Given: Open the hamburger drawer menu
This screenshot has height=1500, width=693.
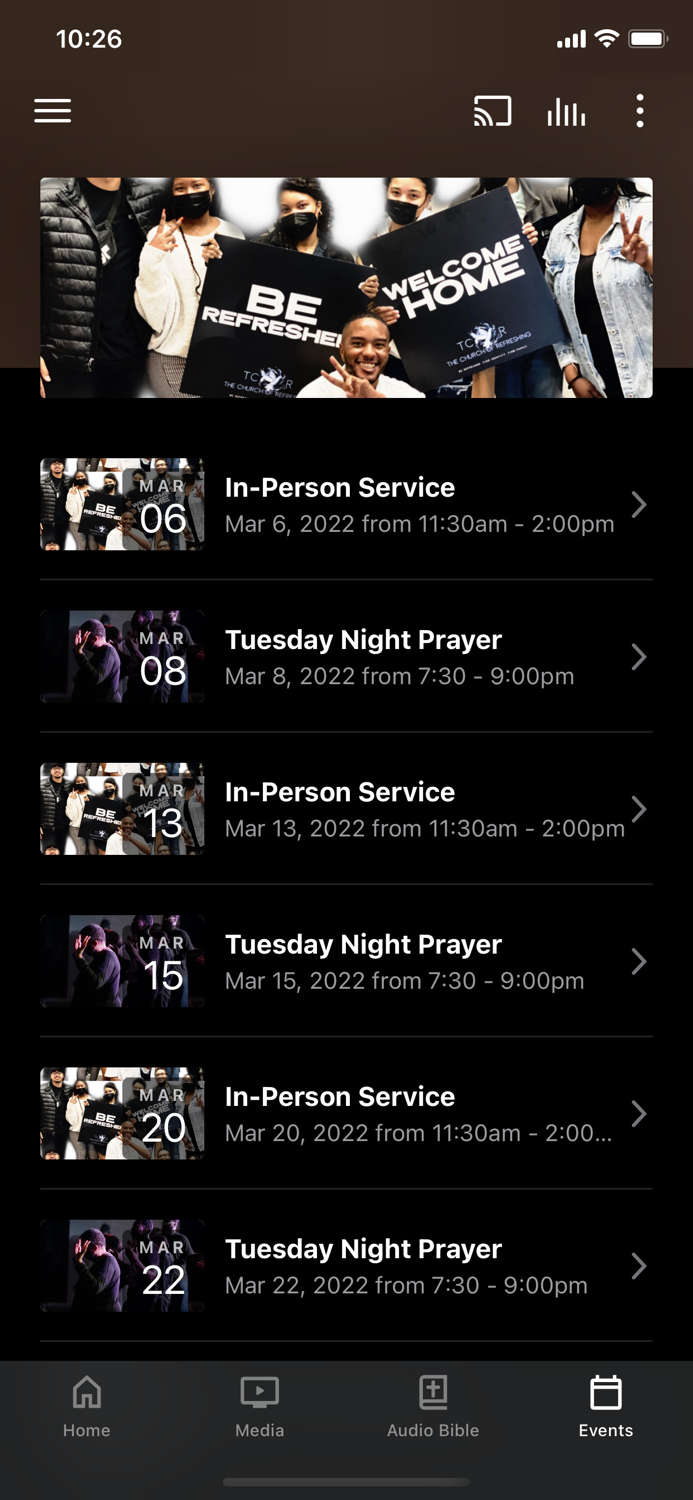Looking at the screenshot, I should (x=52, y=110).
